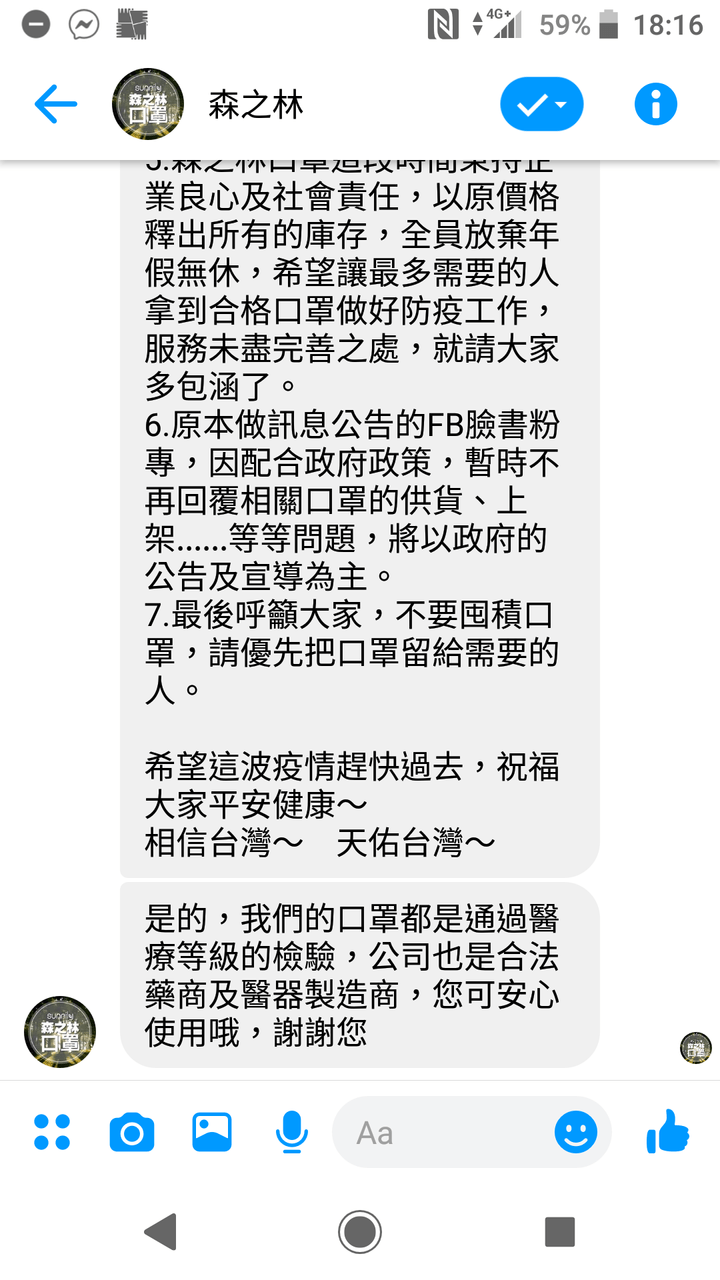Open the recent apps overview
Image resolution: width=720 pixels, height=1280 pixels.
[x=559, y=1231]
